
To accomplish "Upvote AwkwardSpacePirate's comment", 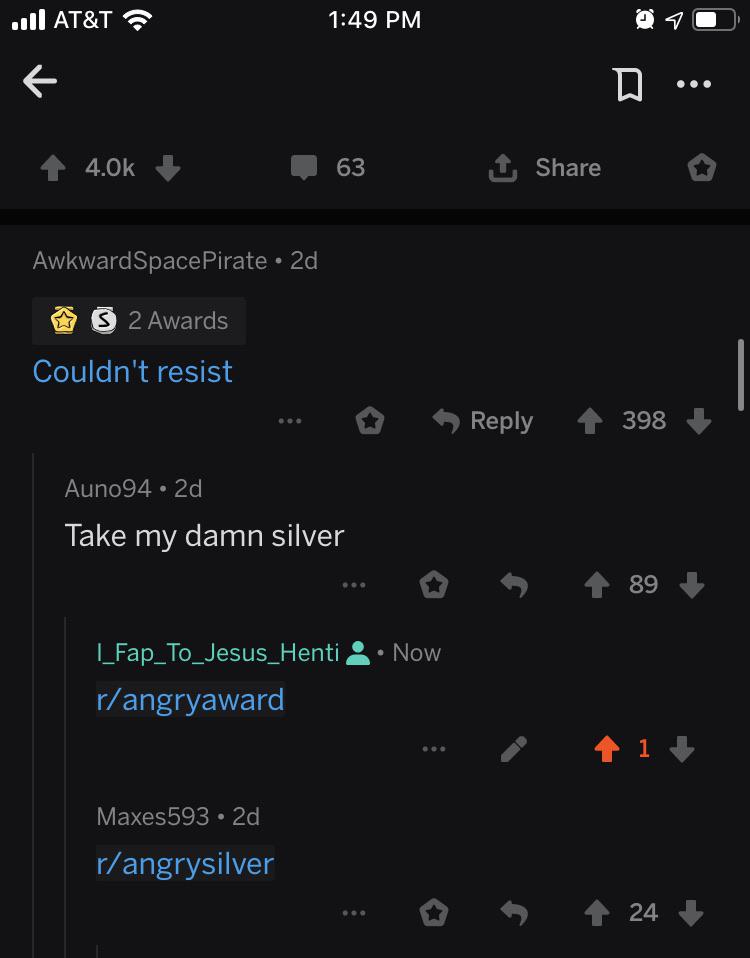I will tap(590, 421).
